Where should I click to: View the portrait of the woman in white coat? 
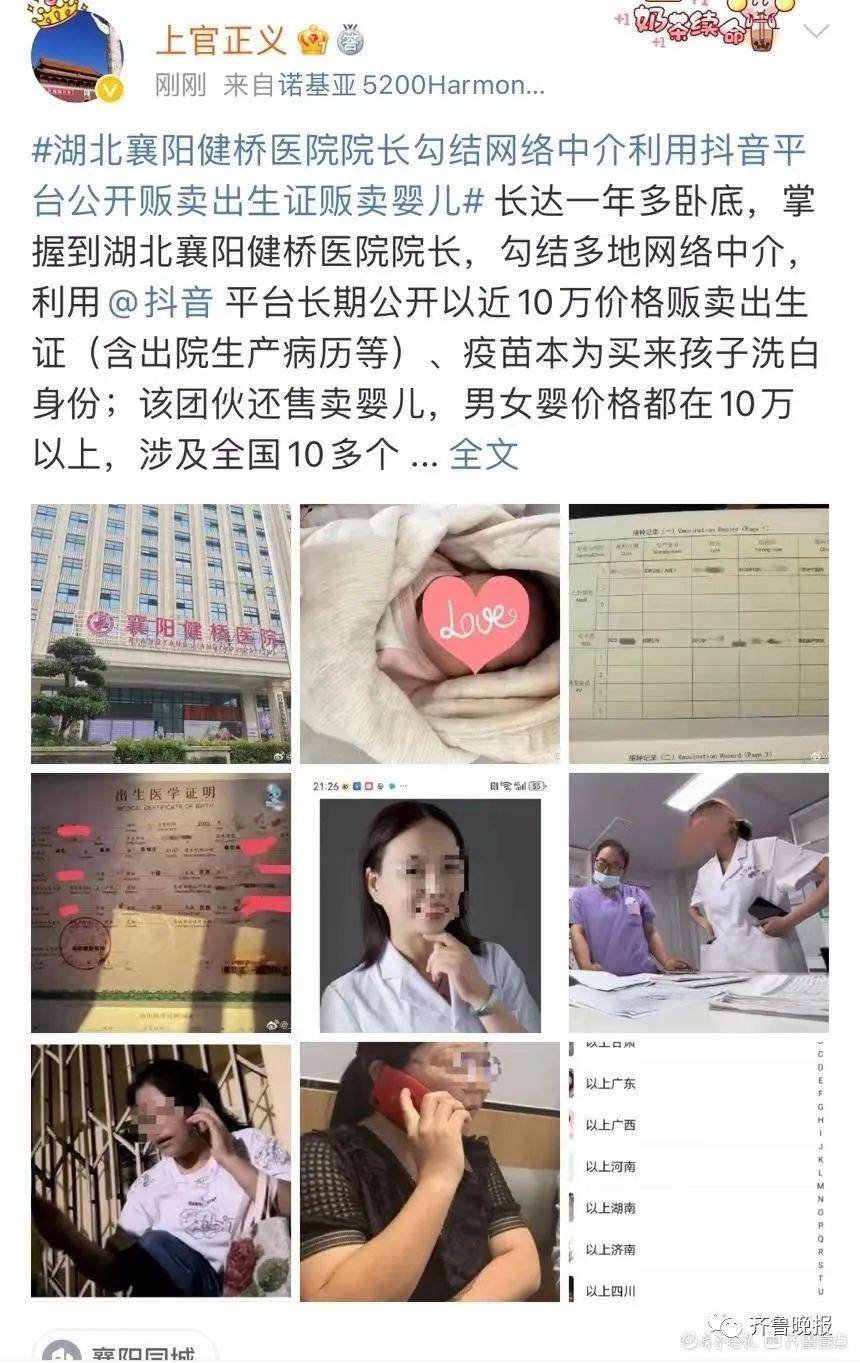click(430, 902)
